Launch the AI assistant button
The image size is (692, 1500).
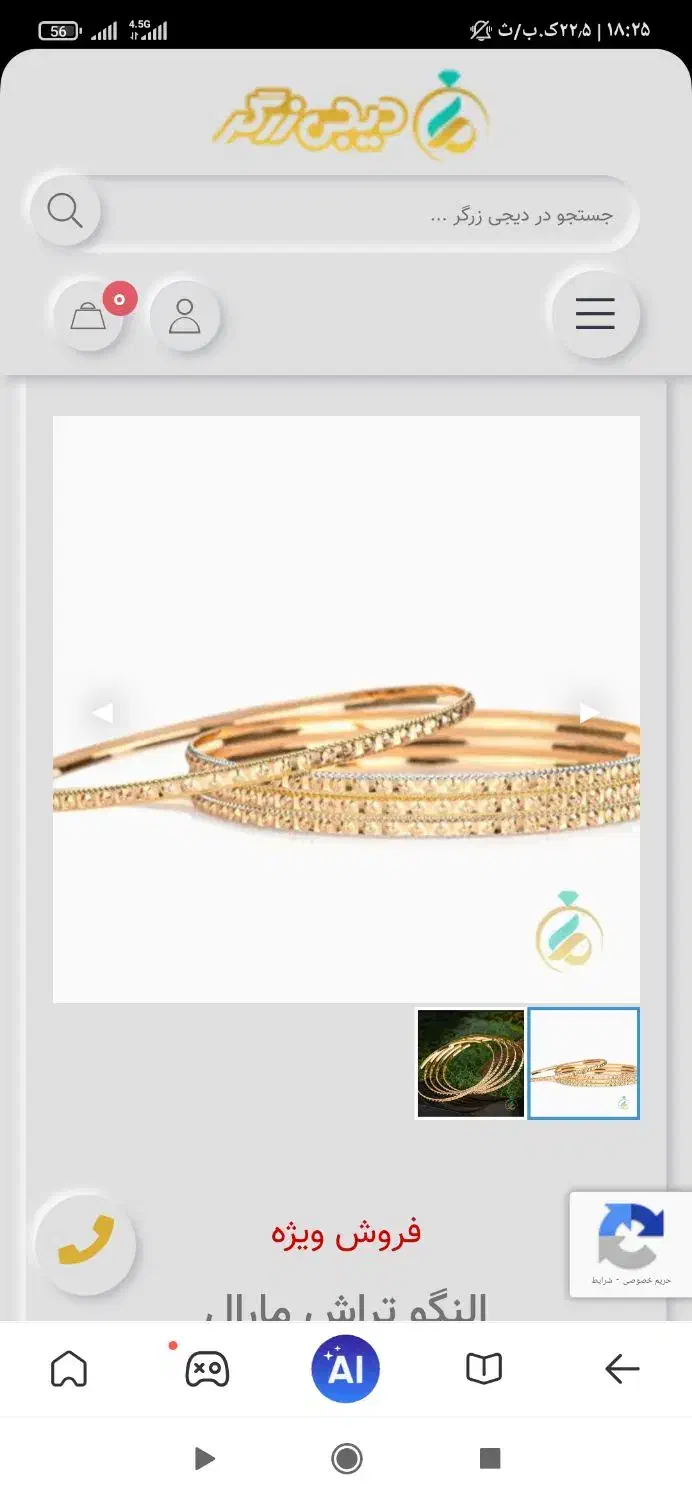click(346, 1368)
